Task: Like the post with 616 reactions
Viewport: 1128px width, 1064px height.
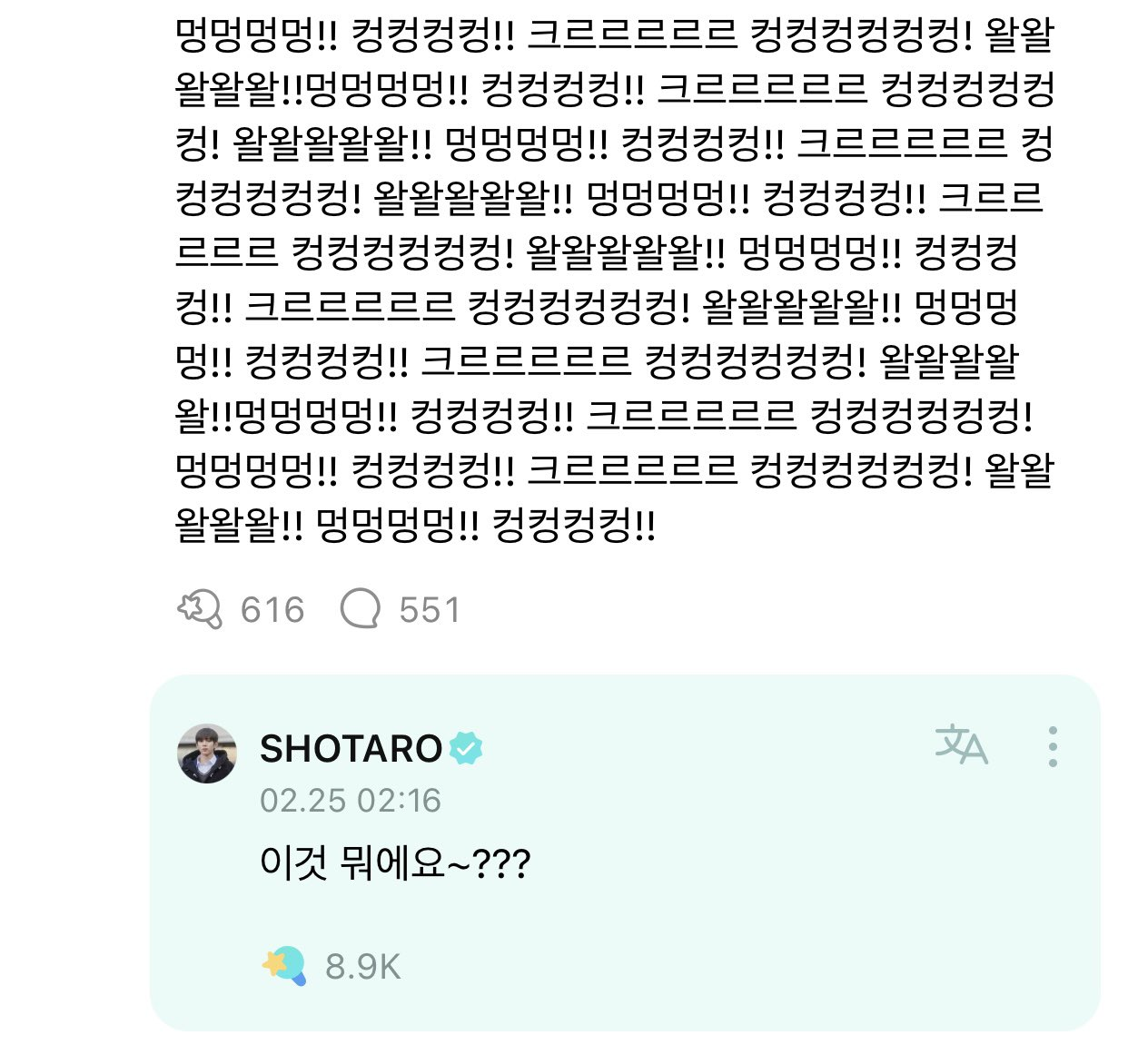Action: click(x=200, y=609)
